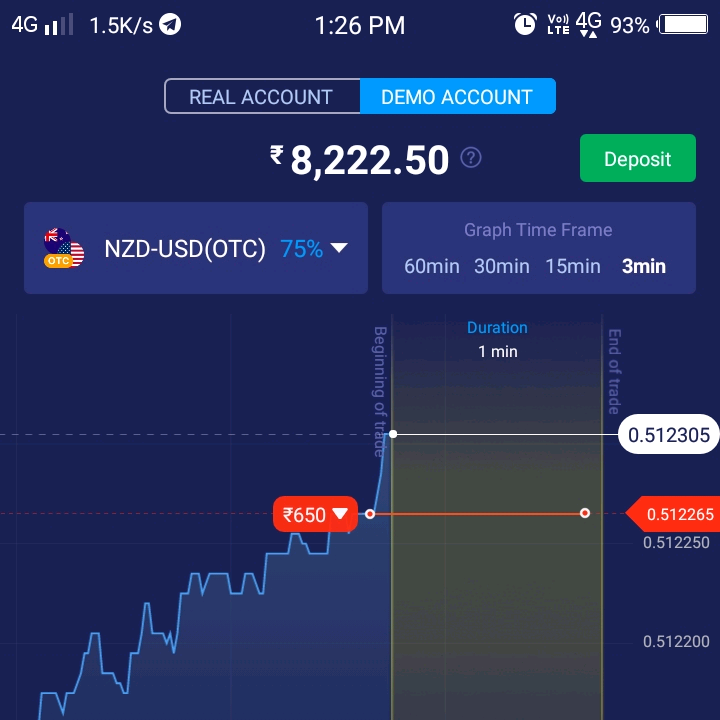The image size is (720, 720).
Task: Select the 3min graph time frame
Action: click(x=643, y=266)
